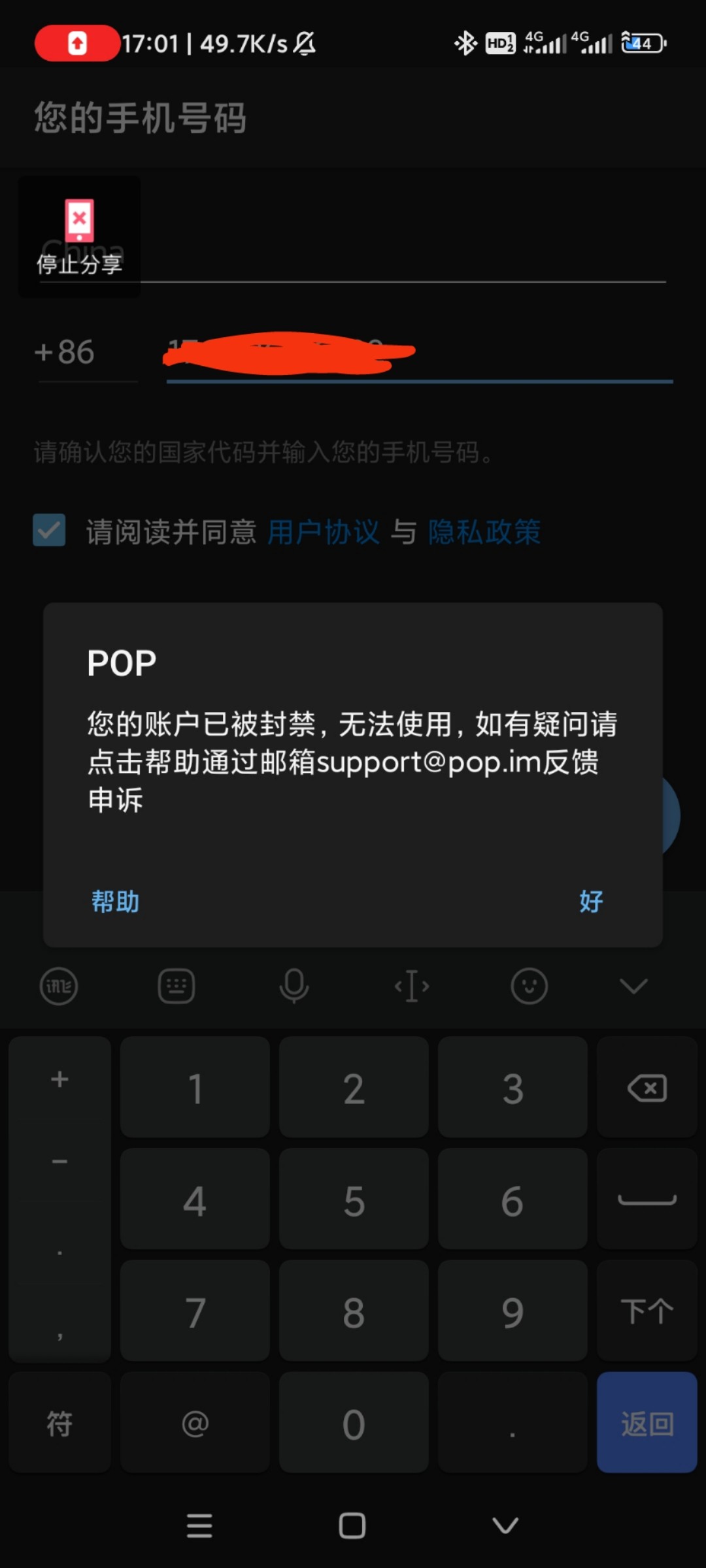Uncheck the user agreement consent checkbox
Viewport: 706px width, 1568px height.
(49, 532)
